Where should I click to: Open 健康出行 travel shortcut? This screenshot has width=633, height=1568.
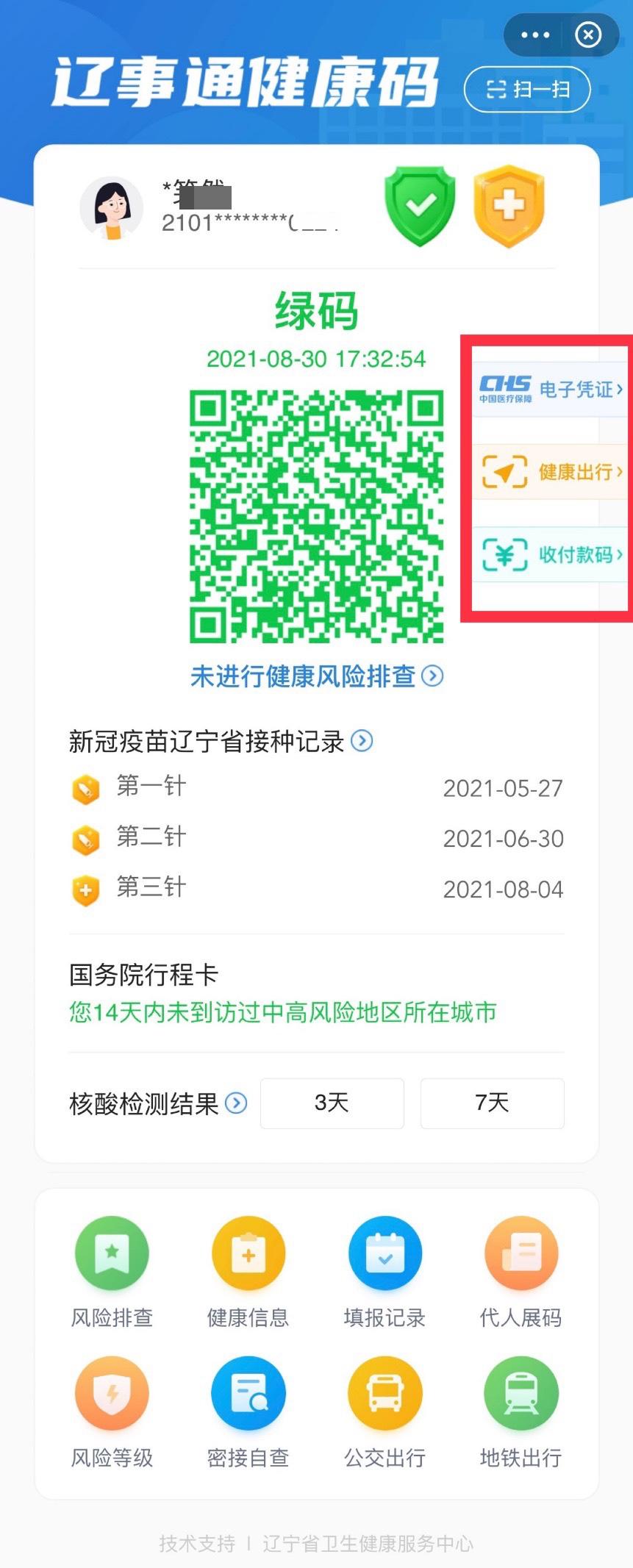[551, 472]
